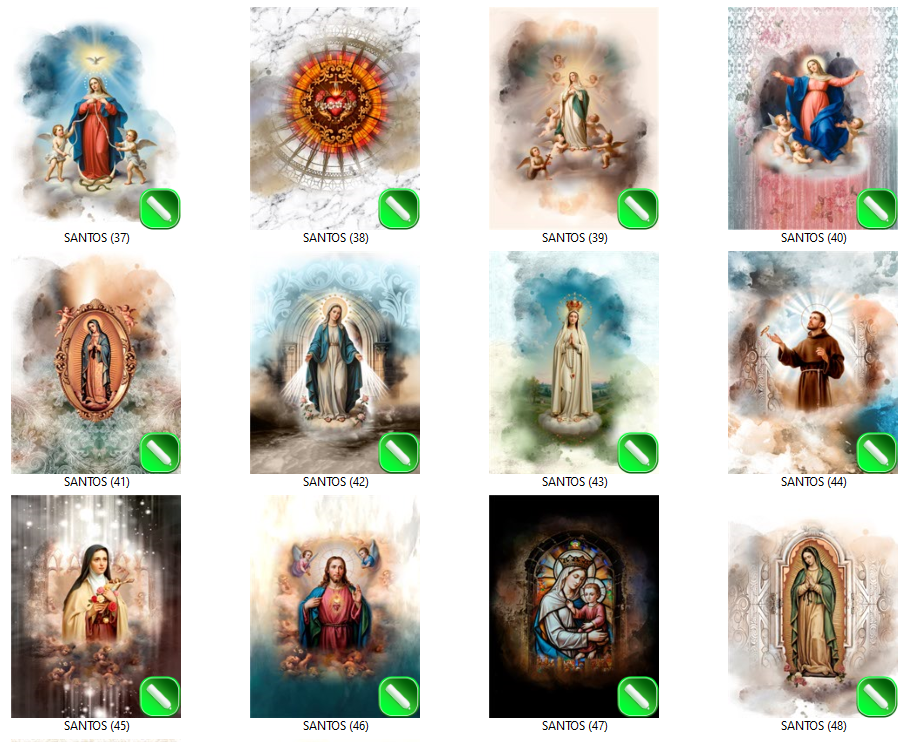The width and height of the screenshot is (915, 742).
Task: Open the SANTOS (41) file
Action: (95, 362)
